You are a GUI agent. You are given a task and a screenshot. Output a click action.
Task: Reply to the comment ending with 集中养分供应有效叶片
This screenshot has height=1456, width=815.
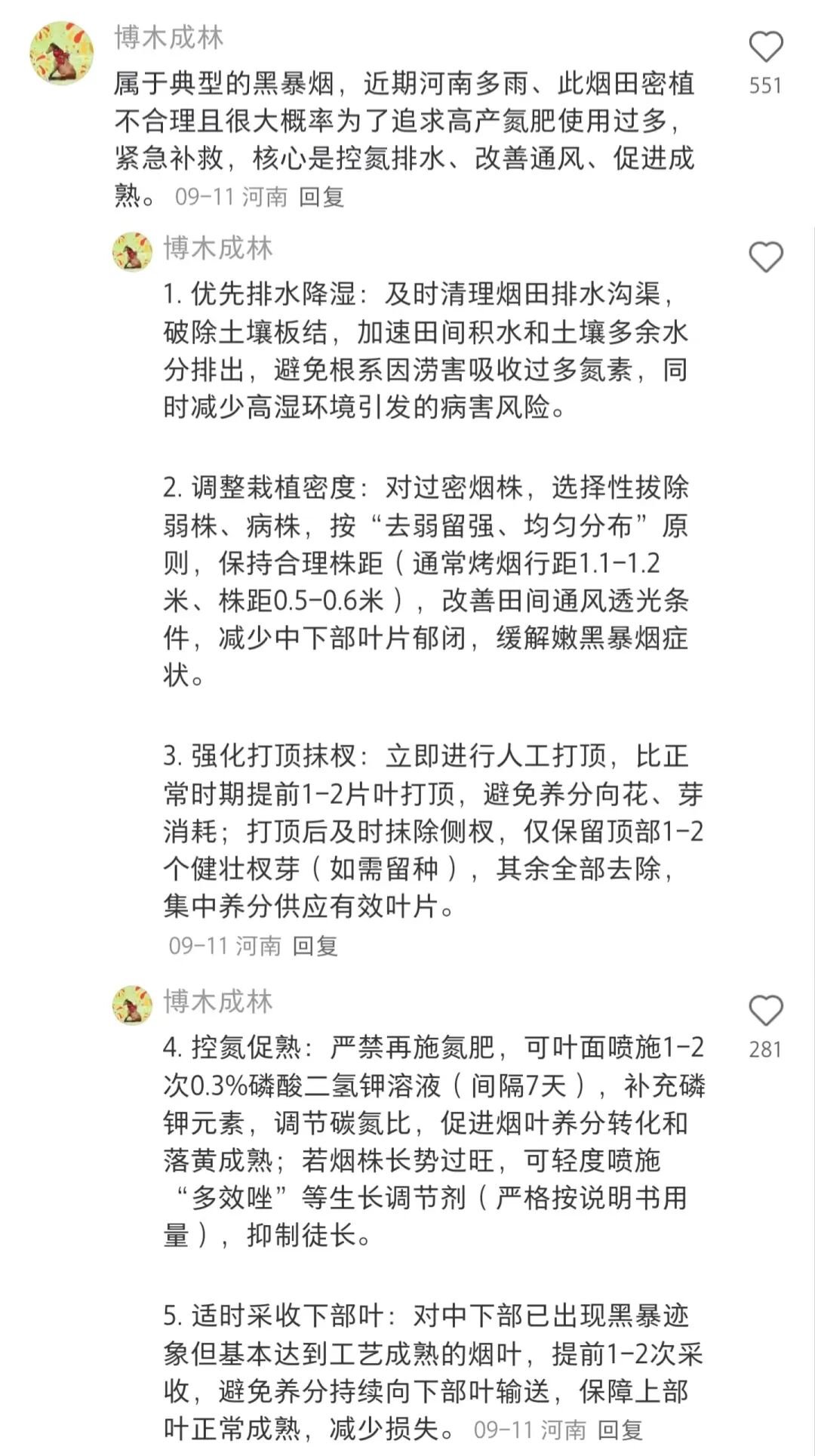tap(315, 946)
